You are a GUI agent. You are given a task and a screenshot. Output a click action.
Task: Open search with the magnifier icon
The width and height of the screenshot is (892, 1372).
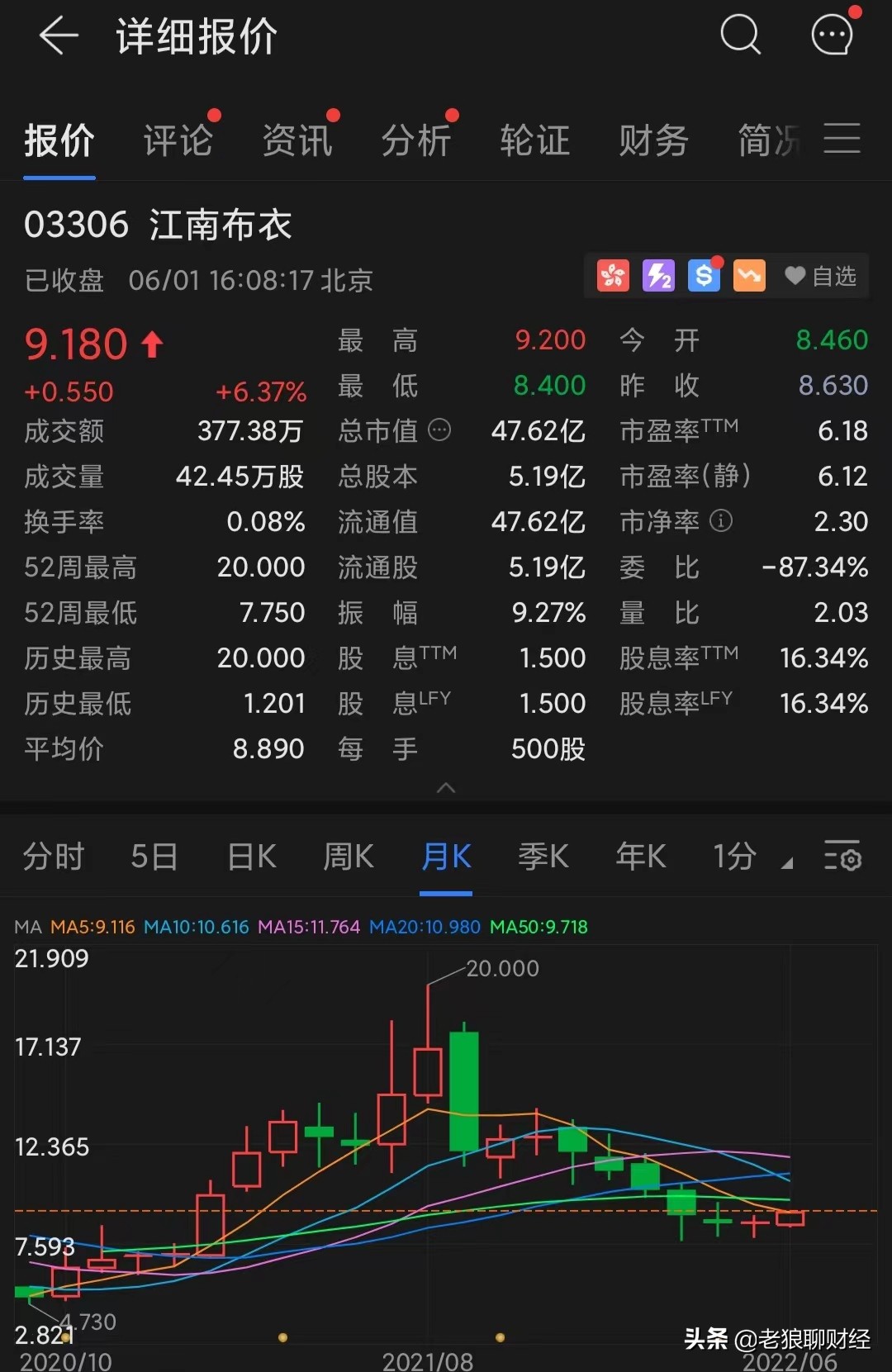[x=740, y=36]
